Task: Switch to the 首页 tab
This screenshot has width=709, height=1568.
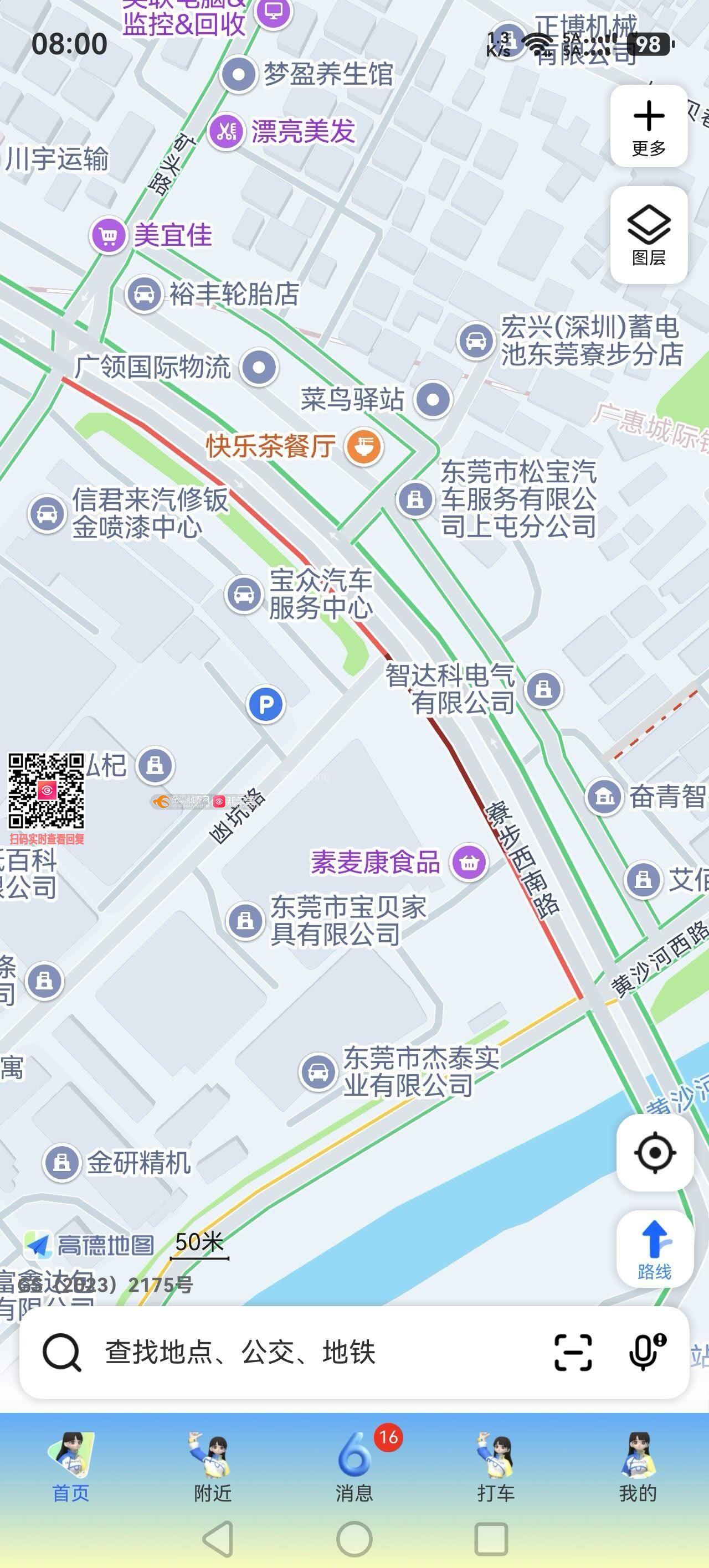Action: [x=71, y=1469]
